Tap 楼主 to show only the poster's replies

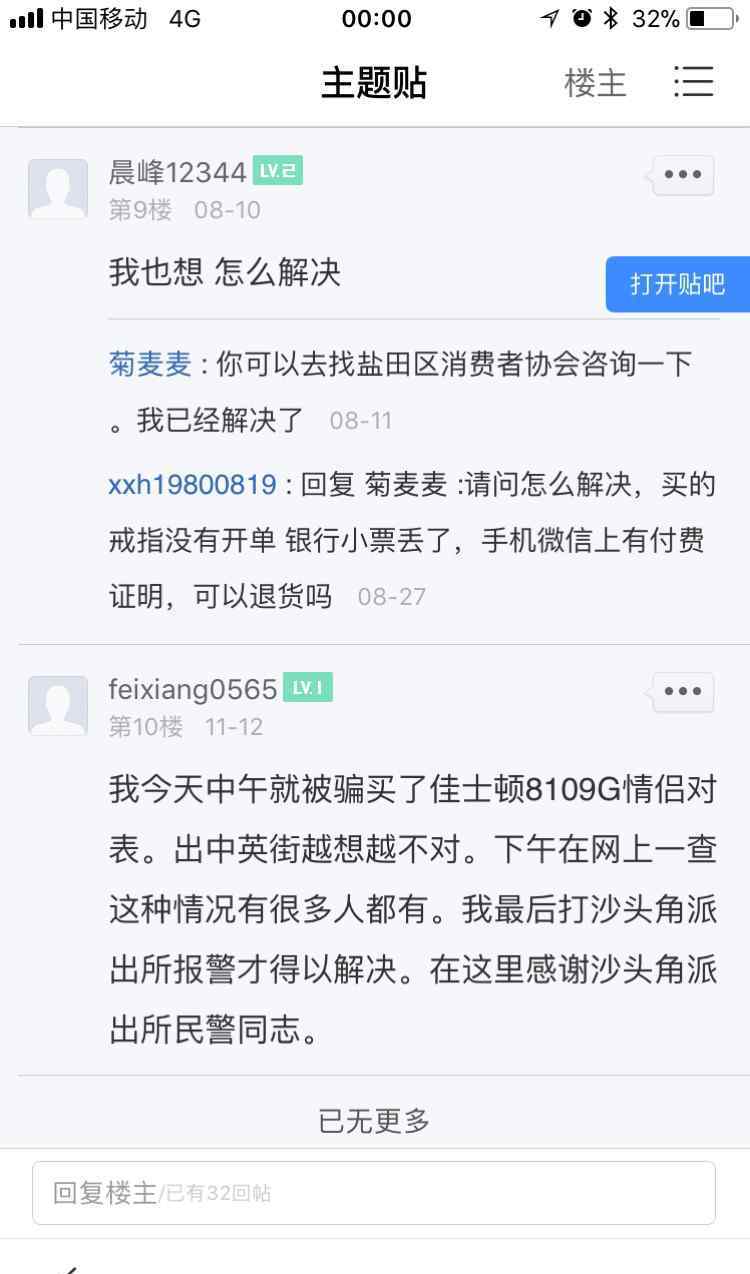click(x=595, y=82)
